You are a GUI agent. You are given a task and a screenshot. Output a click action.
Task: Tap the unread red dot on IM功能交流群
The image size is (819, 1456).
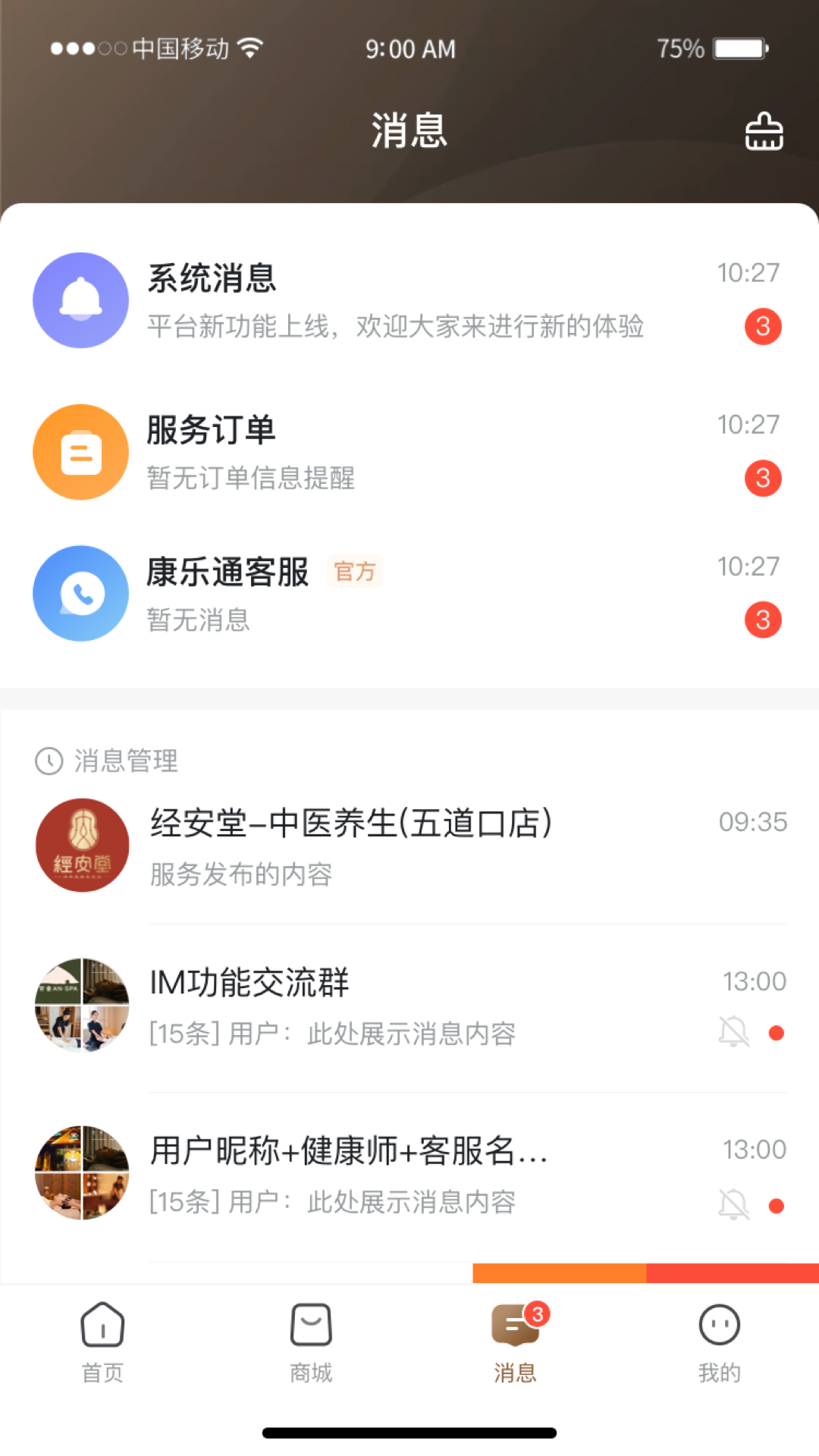point(774,1031)
